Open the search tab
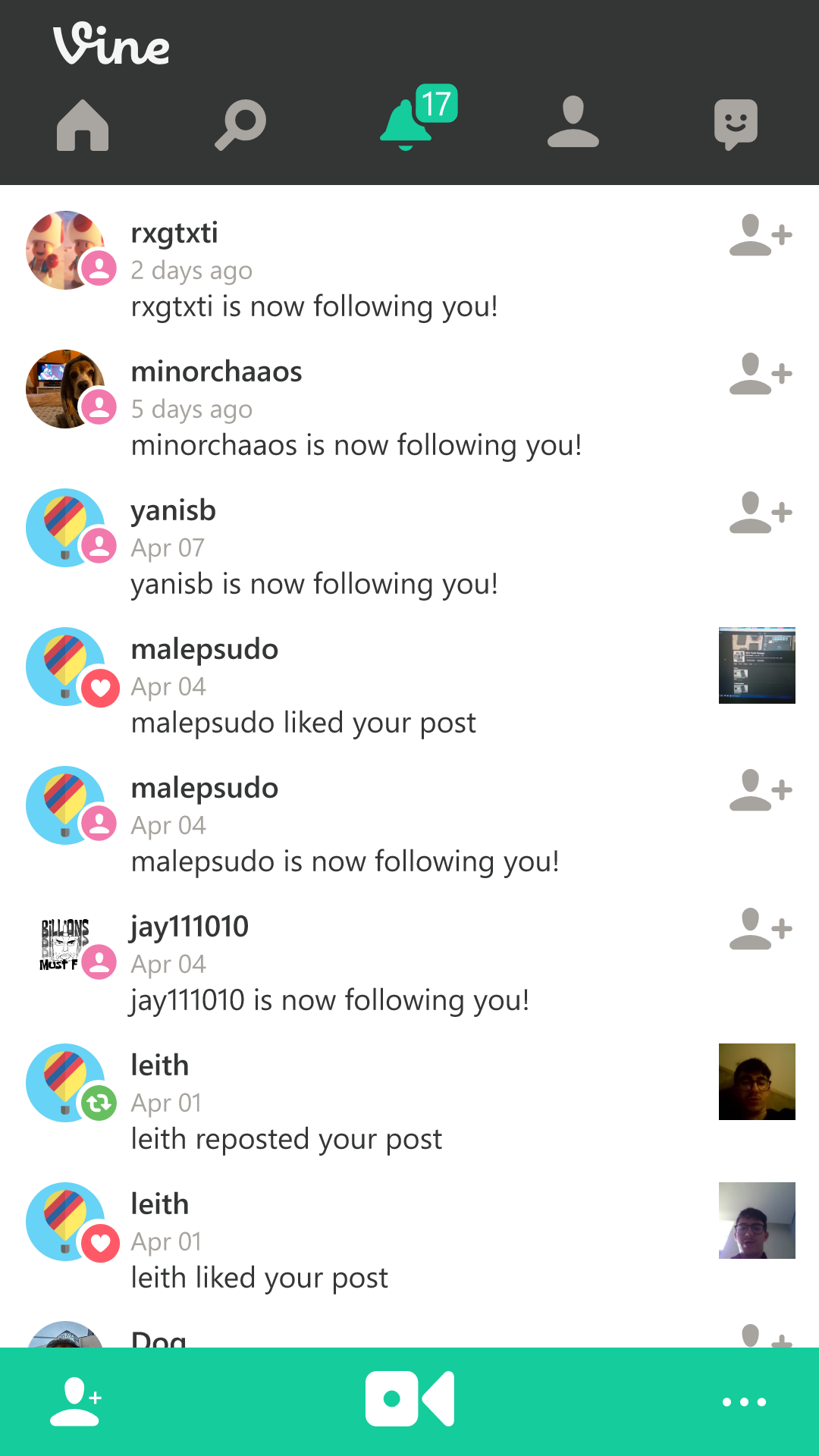 240,125
